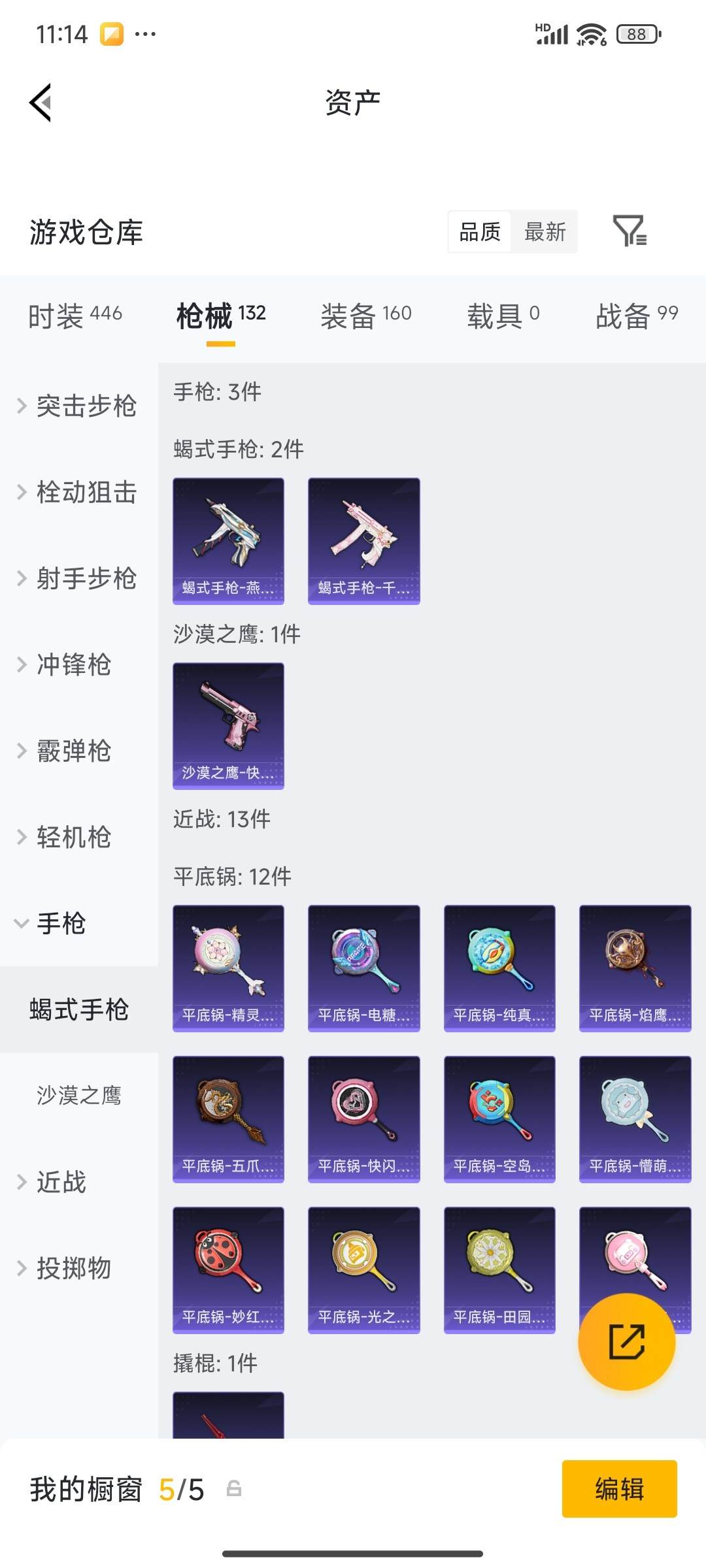The width and height of the screenshot is (706, 1568).
Task: Tap the 蝎式手枪-燕 weapon thumbnail
Action: pyautogui.click(x=227, y=539)
